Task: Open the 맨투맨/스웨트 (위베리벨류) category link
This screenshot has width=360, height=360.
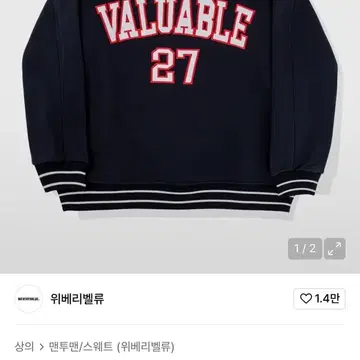Action: pyautogui.click(x=111, y=347)
